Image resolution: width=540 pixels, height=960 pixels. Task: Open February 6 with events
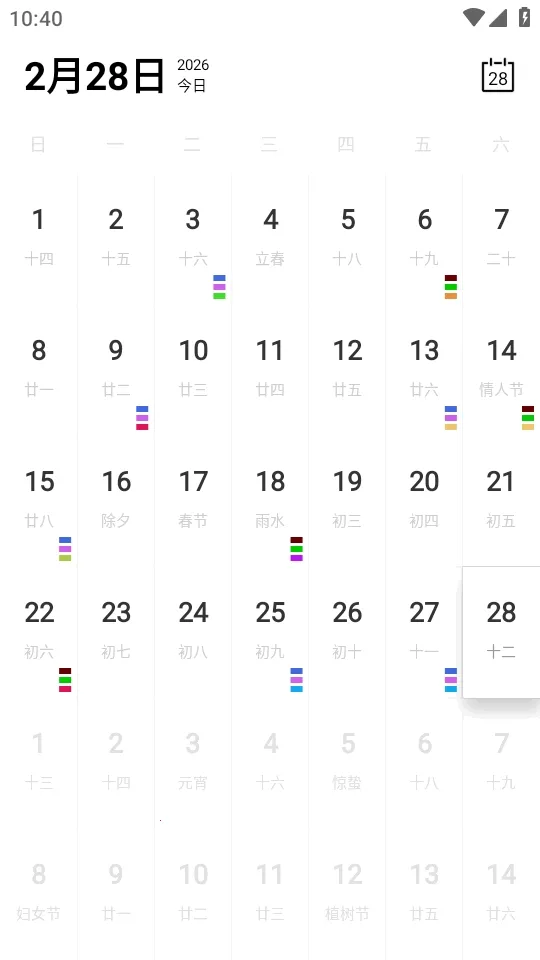coord(424,239)
